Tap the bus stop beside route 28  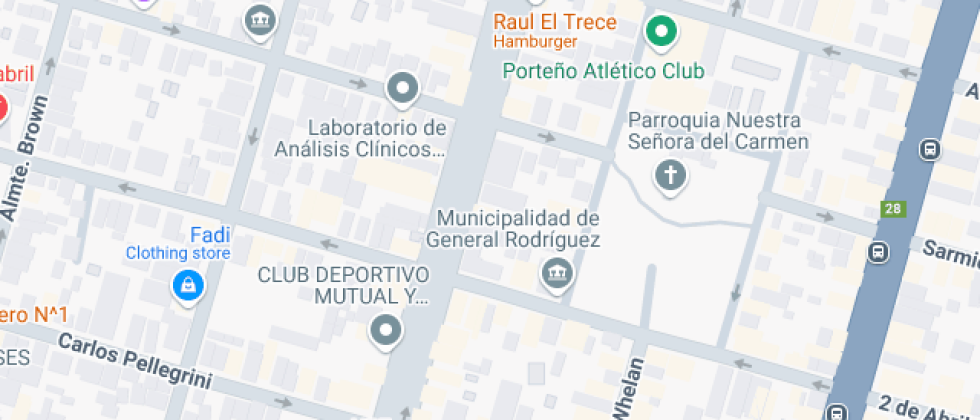(x=879, y=252)
